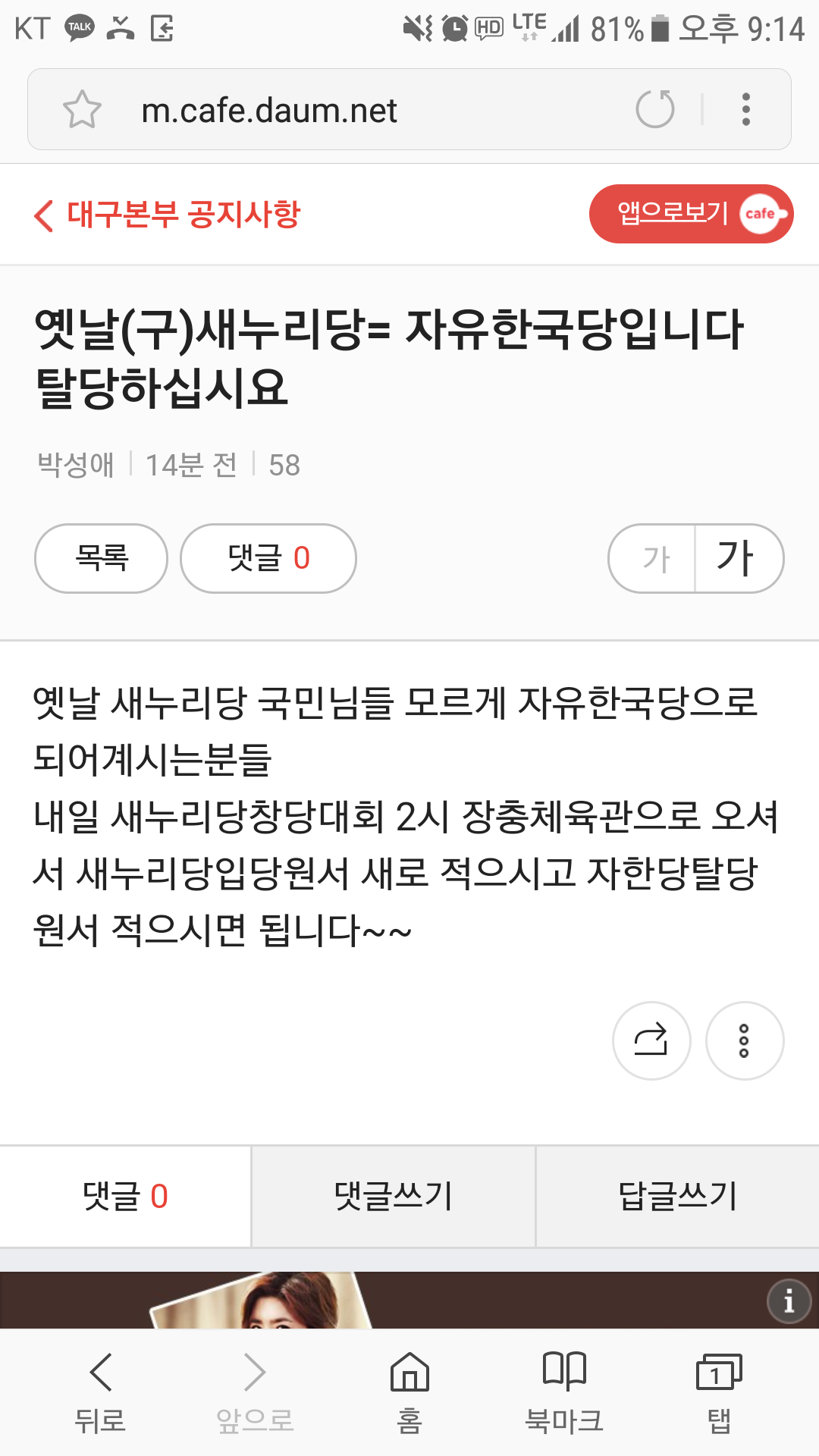The image size is (819, 1456).
Task: Open the 탭 tabs view
Action: (x=719, y=1392)
